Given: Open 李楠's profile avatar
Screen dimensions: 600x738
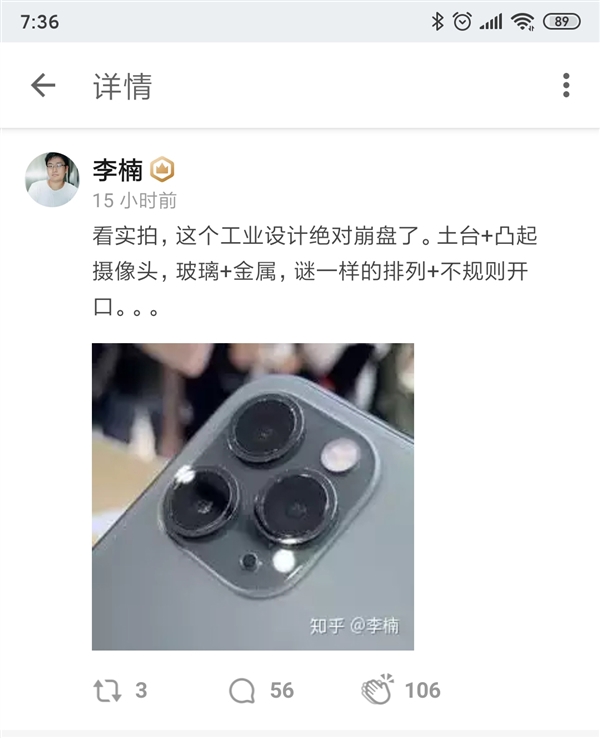Looking at the screenshot, I should coord(52,180).
